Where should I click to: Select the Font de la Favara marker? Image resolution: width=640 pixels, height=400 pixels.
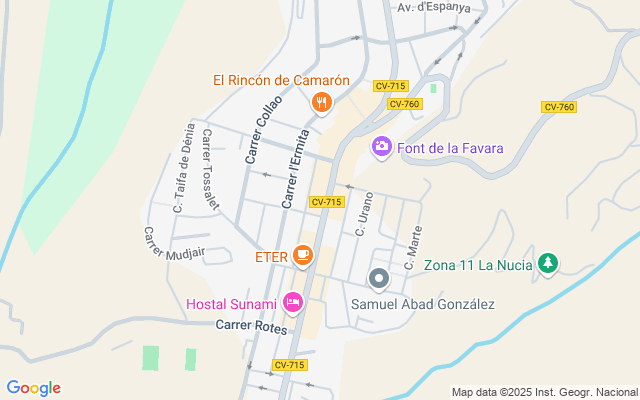click(x=382, y=147)
